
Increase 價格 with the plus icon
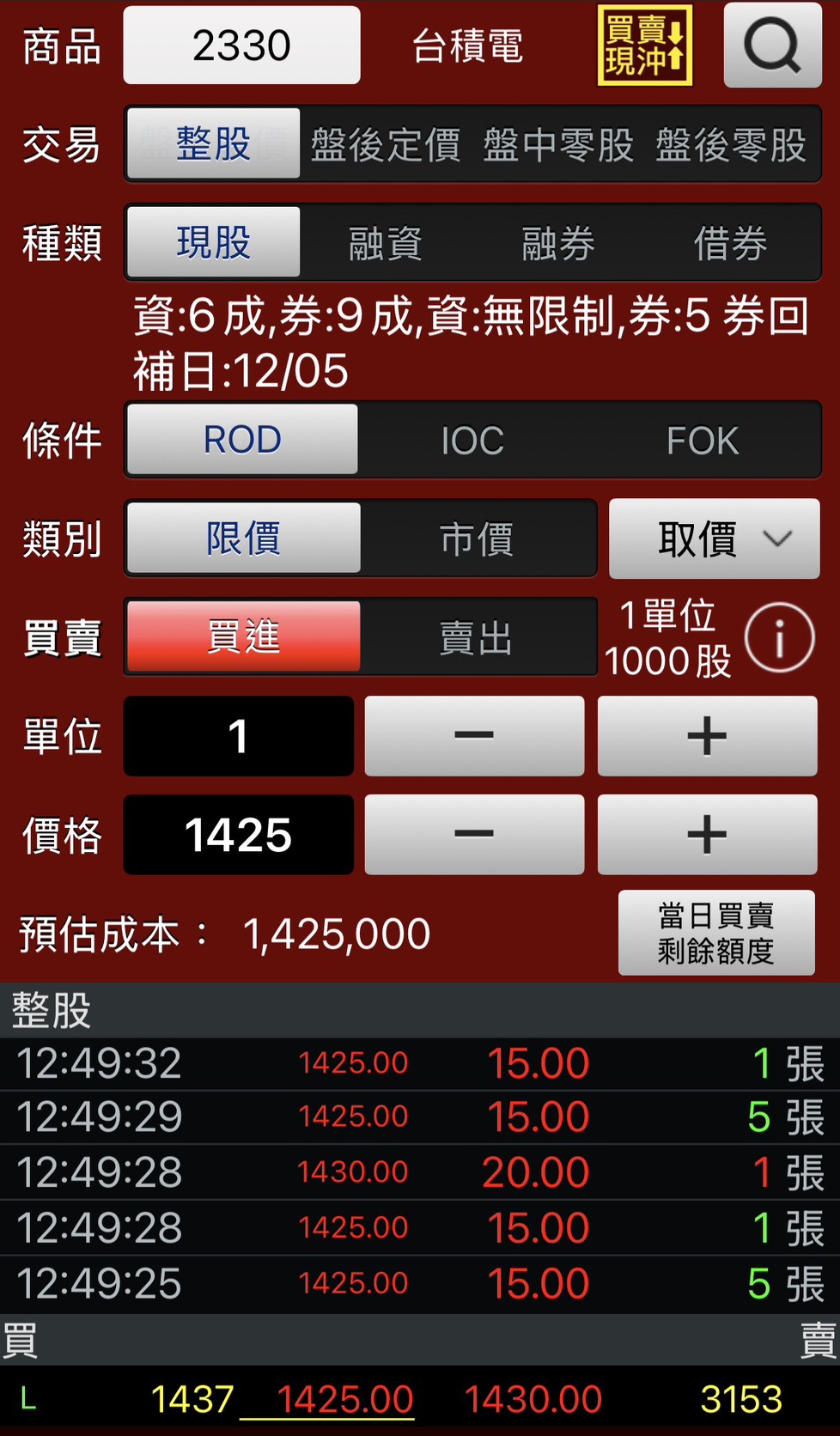pos(706,834)
